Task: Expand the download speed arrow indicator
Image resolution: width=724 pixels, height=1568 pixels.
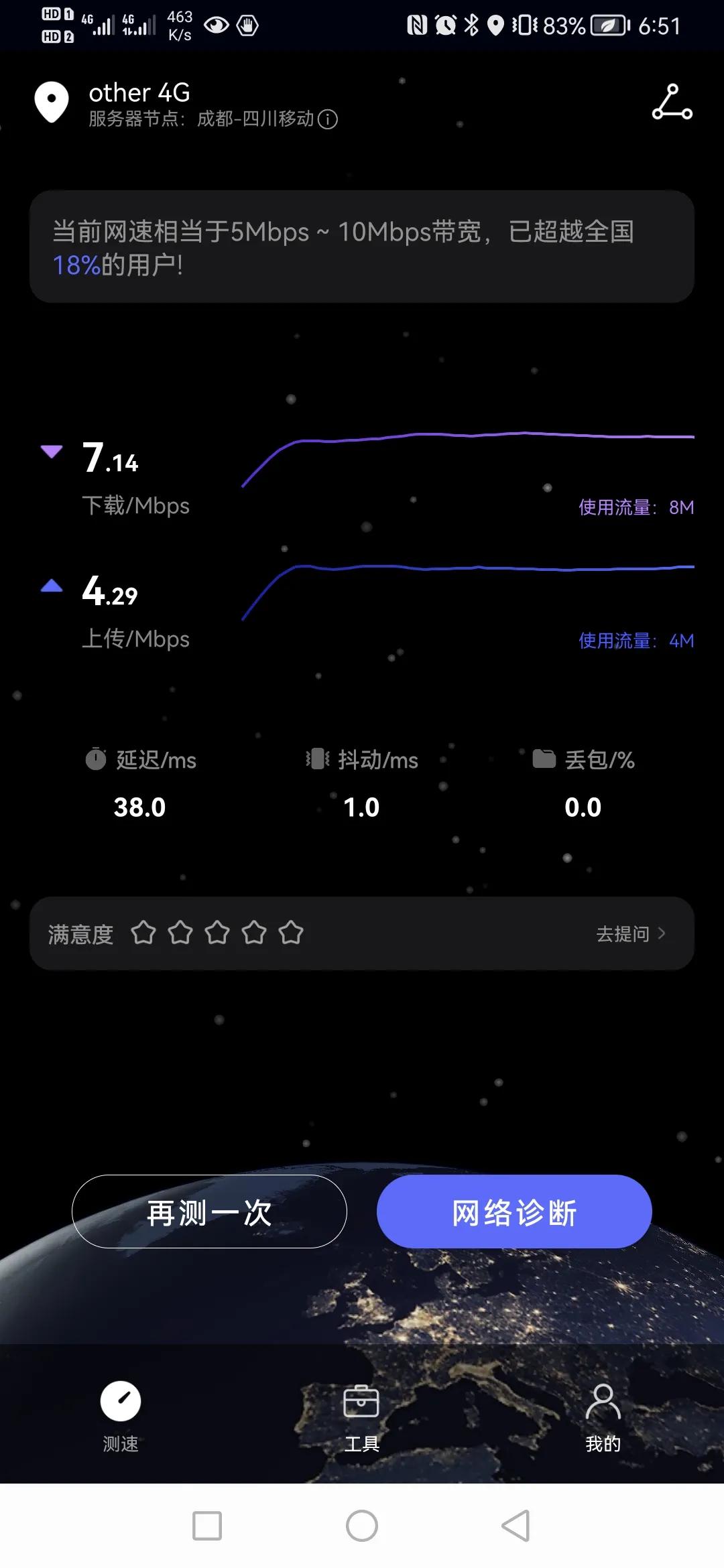Action: pos(52,452)
